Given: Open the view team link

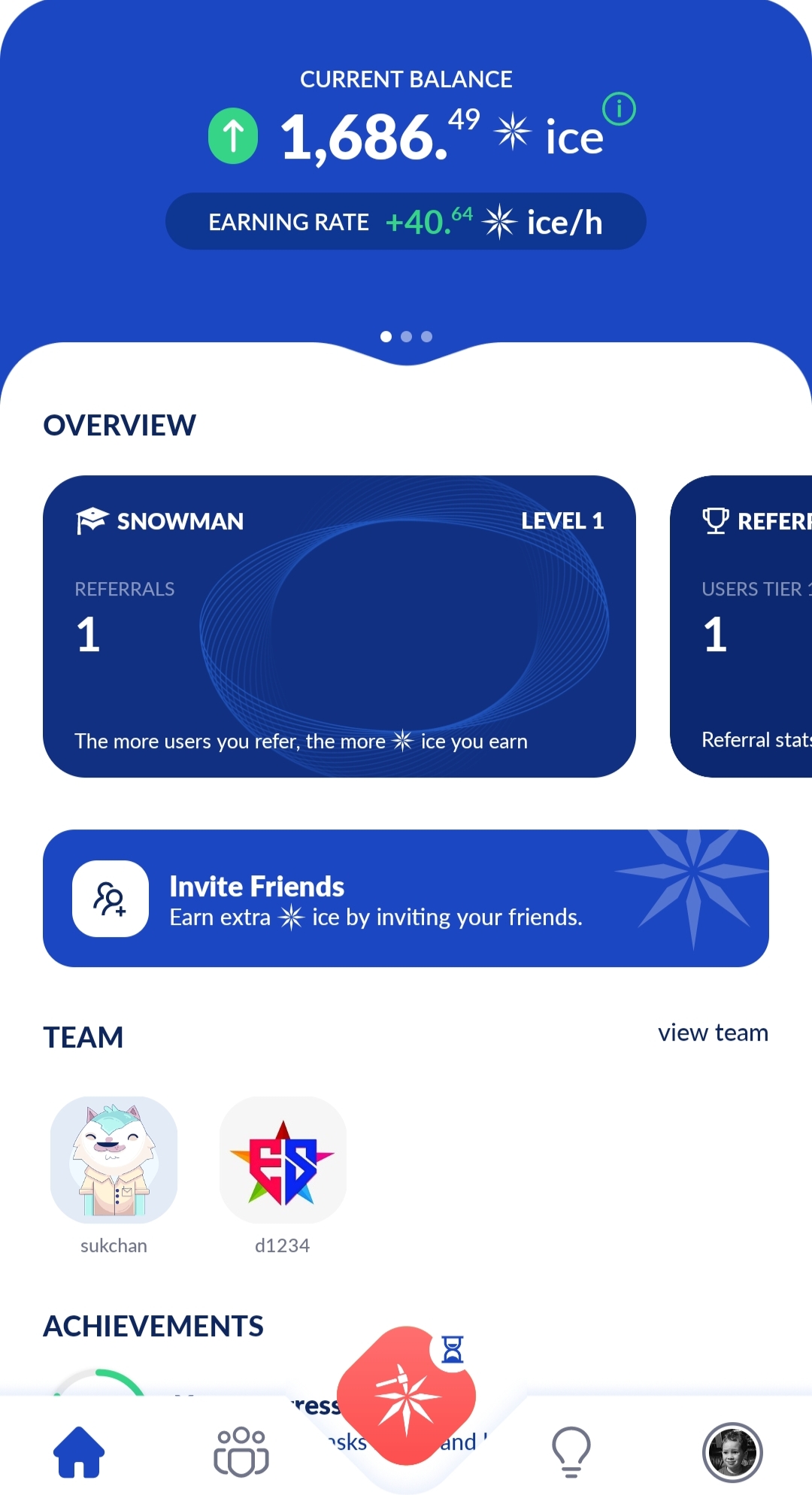Looking at the screenshot, I should click(x=713, y=1033).
